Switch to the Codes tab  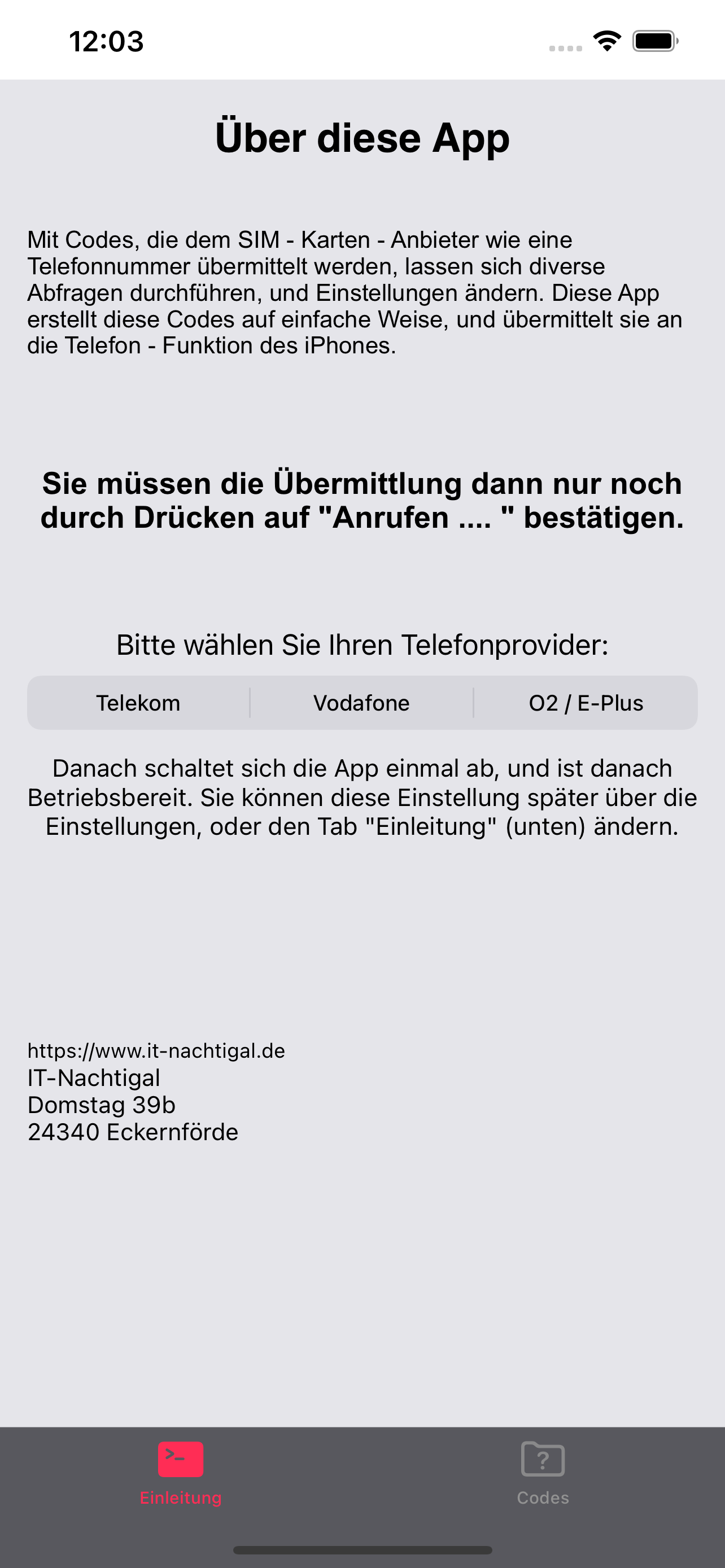click(x=543, y=1474)
